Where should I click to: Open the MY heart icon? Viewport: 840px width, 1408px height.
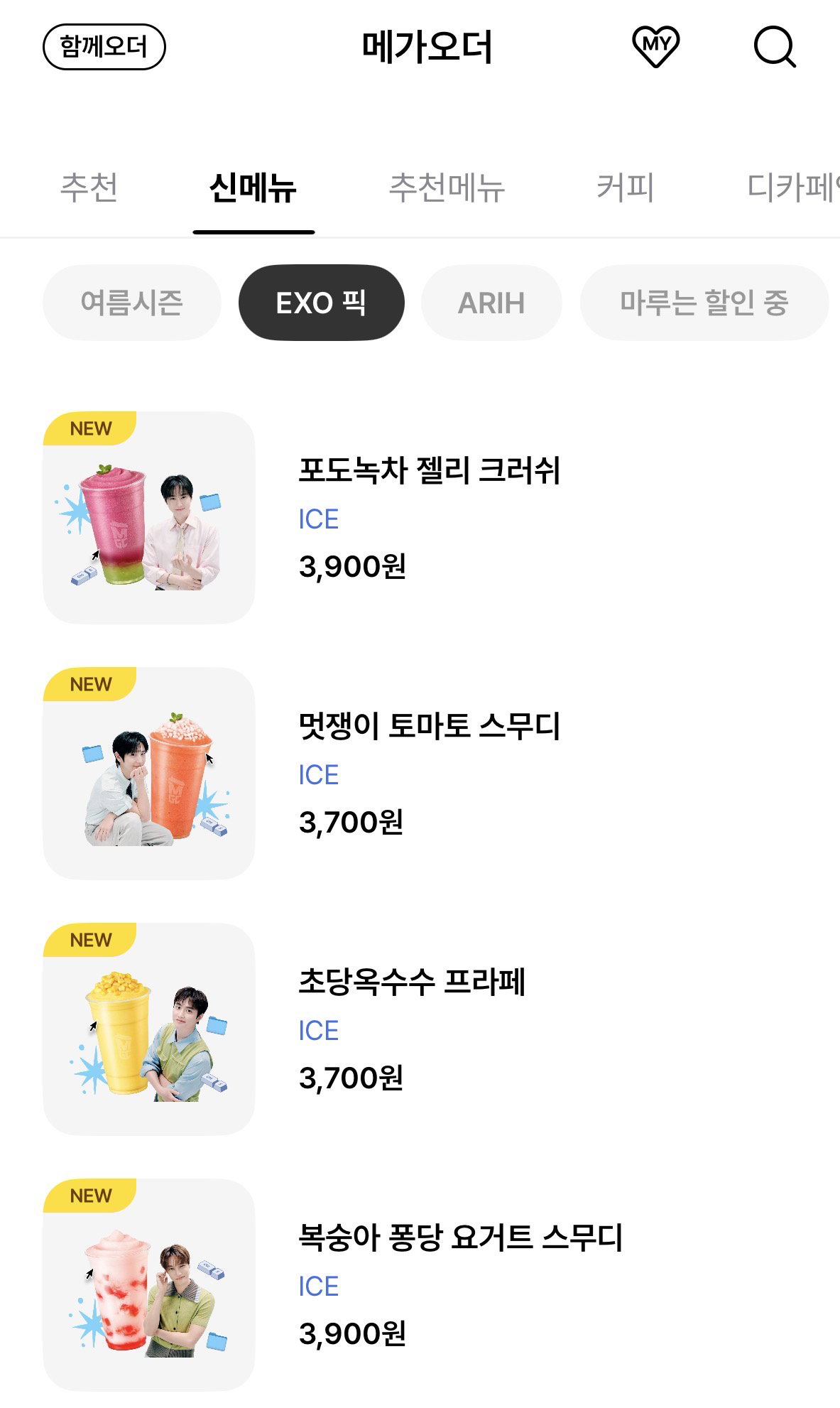point(655,47)
